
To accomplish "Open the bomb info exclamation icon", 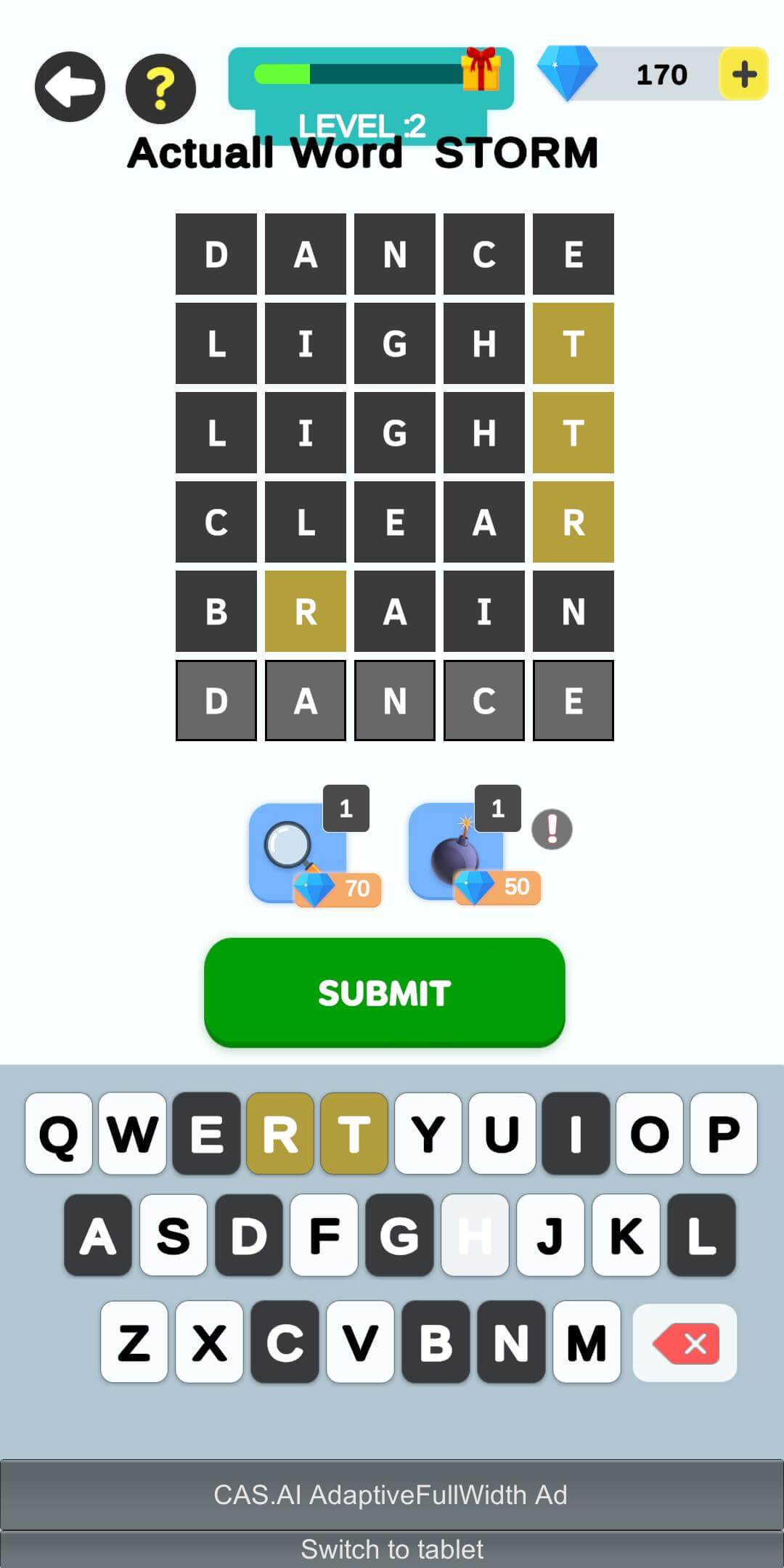I will 552,829.
